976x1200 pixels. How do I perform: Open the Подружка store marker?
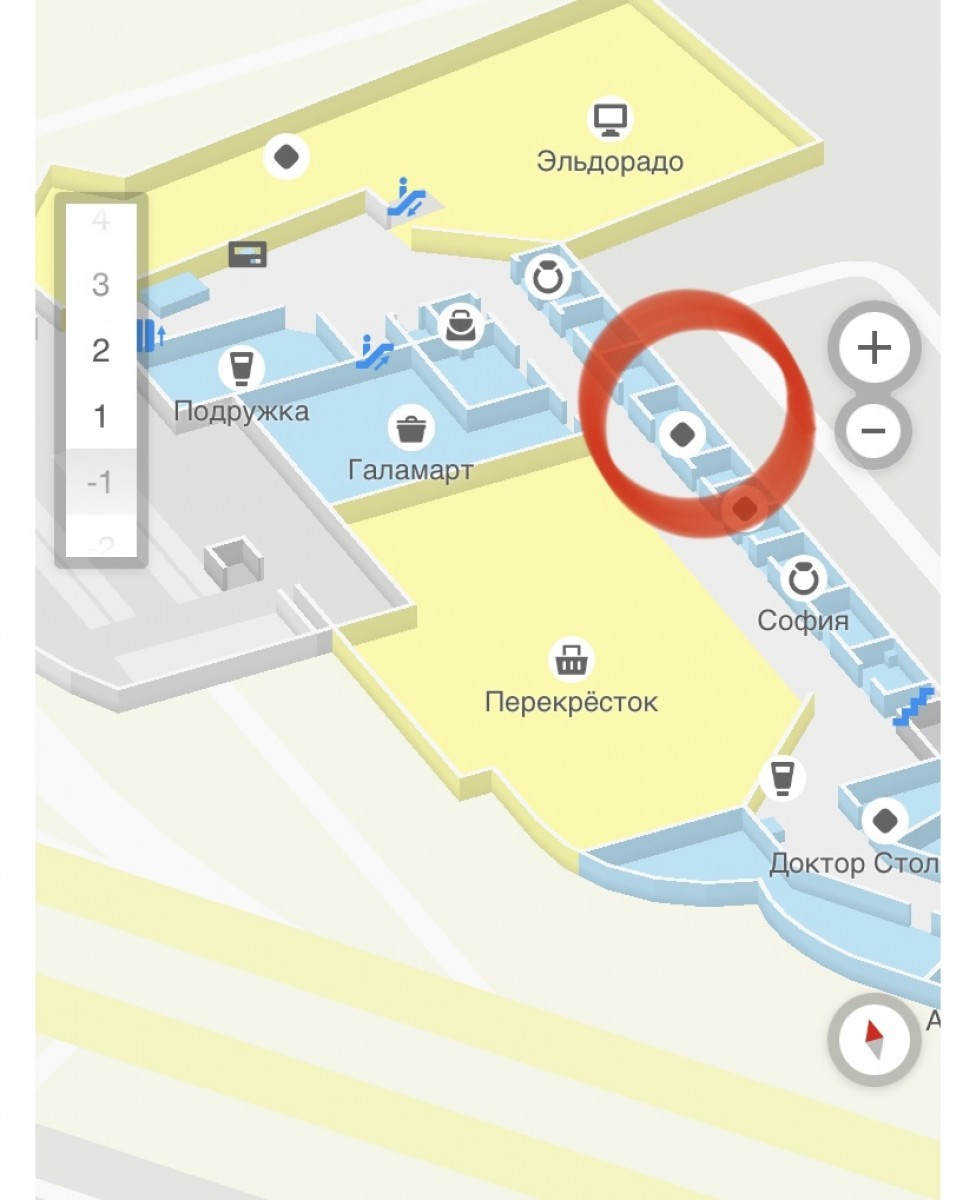pyautogui.click(x=241, y=369)
